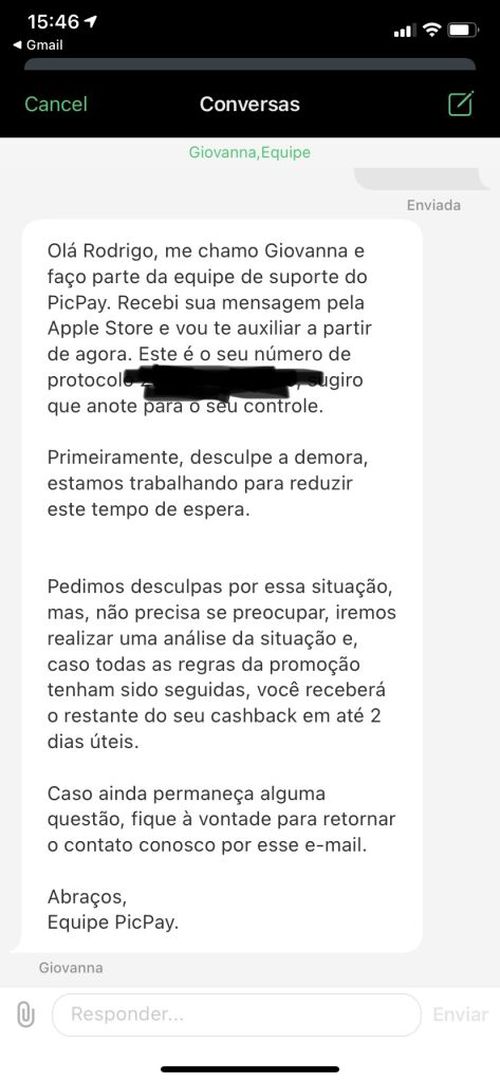Screen dimensions: 500x1082
Task: Send the reply with Enviar
Action: (x=460, y=1014)
